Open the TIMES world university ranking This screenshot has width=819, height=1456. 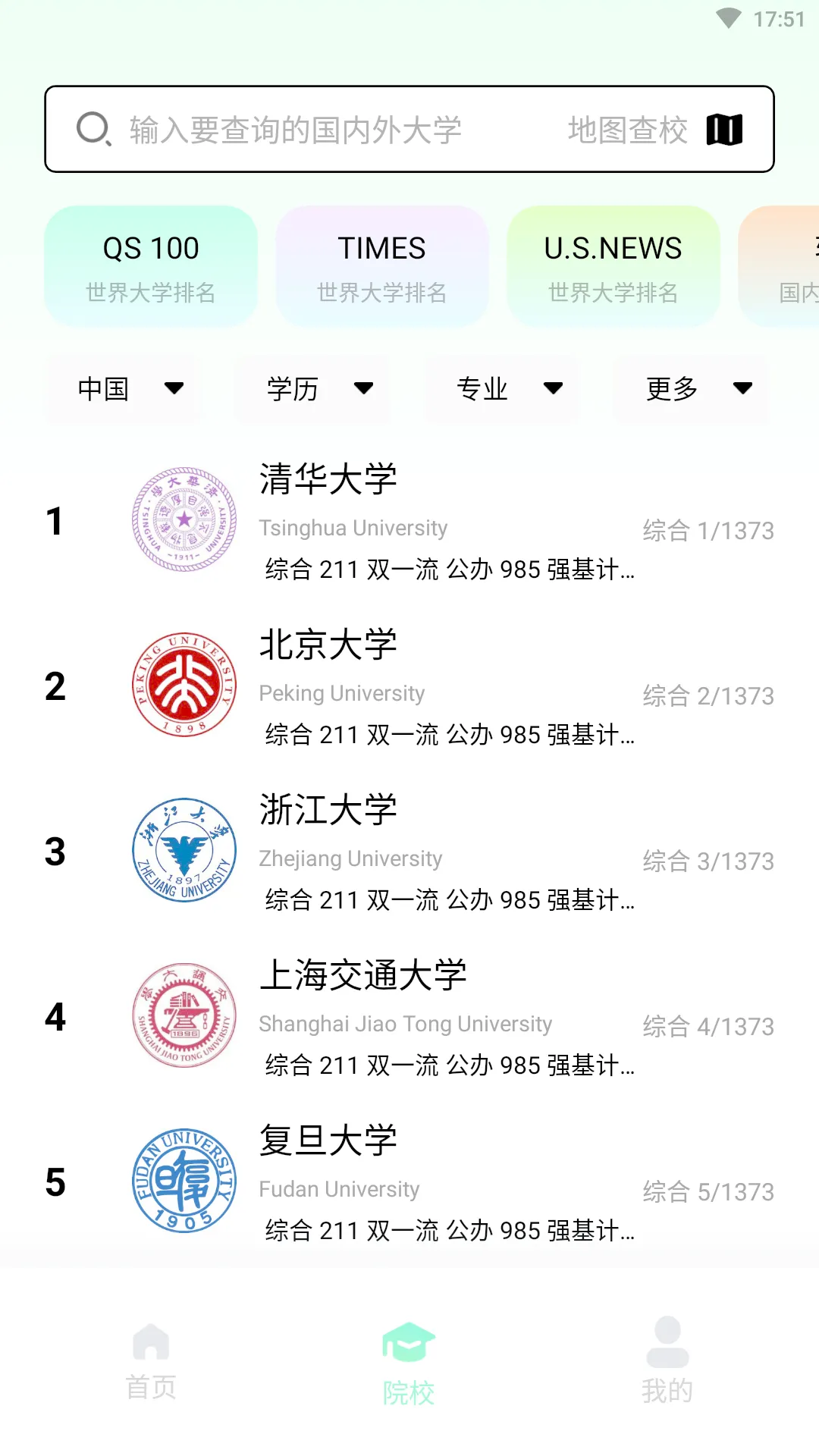point(381,267)
